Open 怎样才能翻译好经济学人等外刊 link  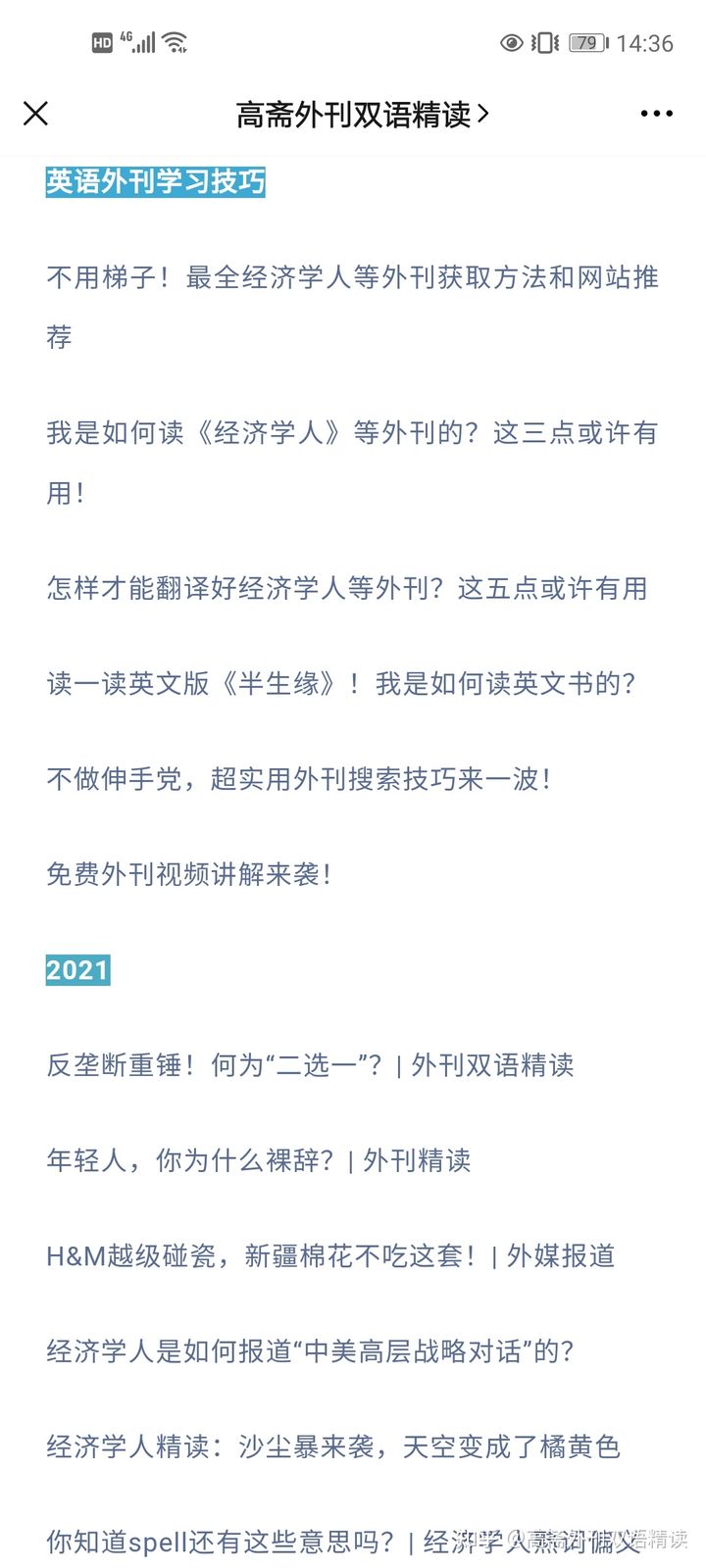pos(347,588)
